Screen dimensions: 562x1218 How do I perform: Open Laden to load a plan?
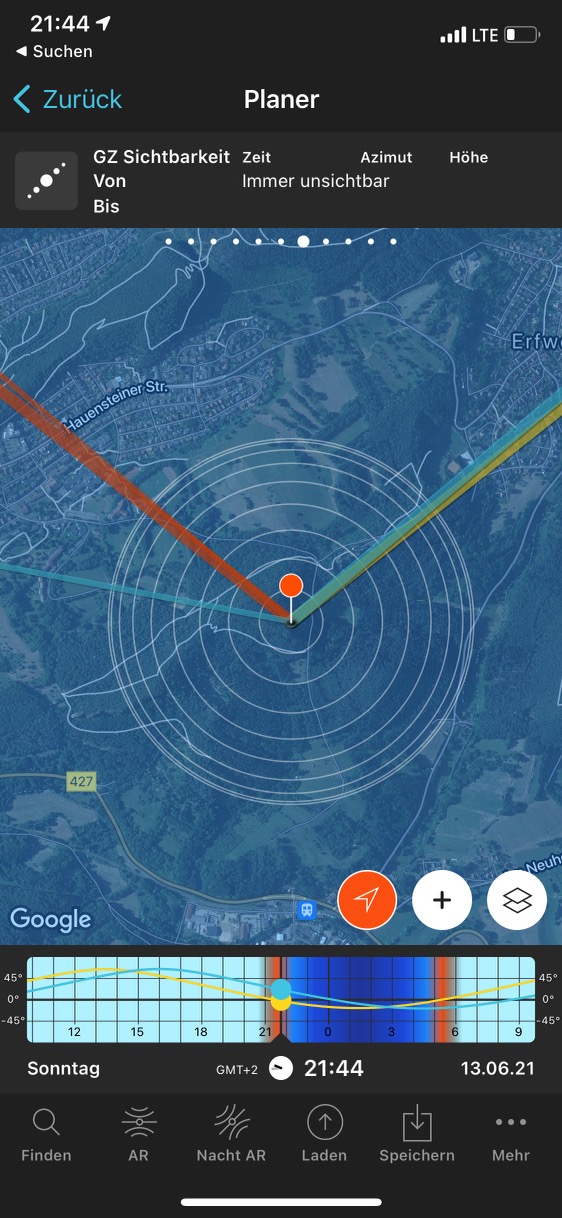pos(324,1135)
